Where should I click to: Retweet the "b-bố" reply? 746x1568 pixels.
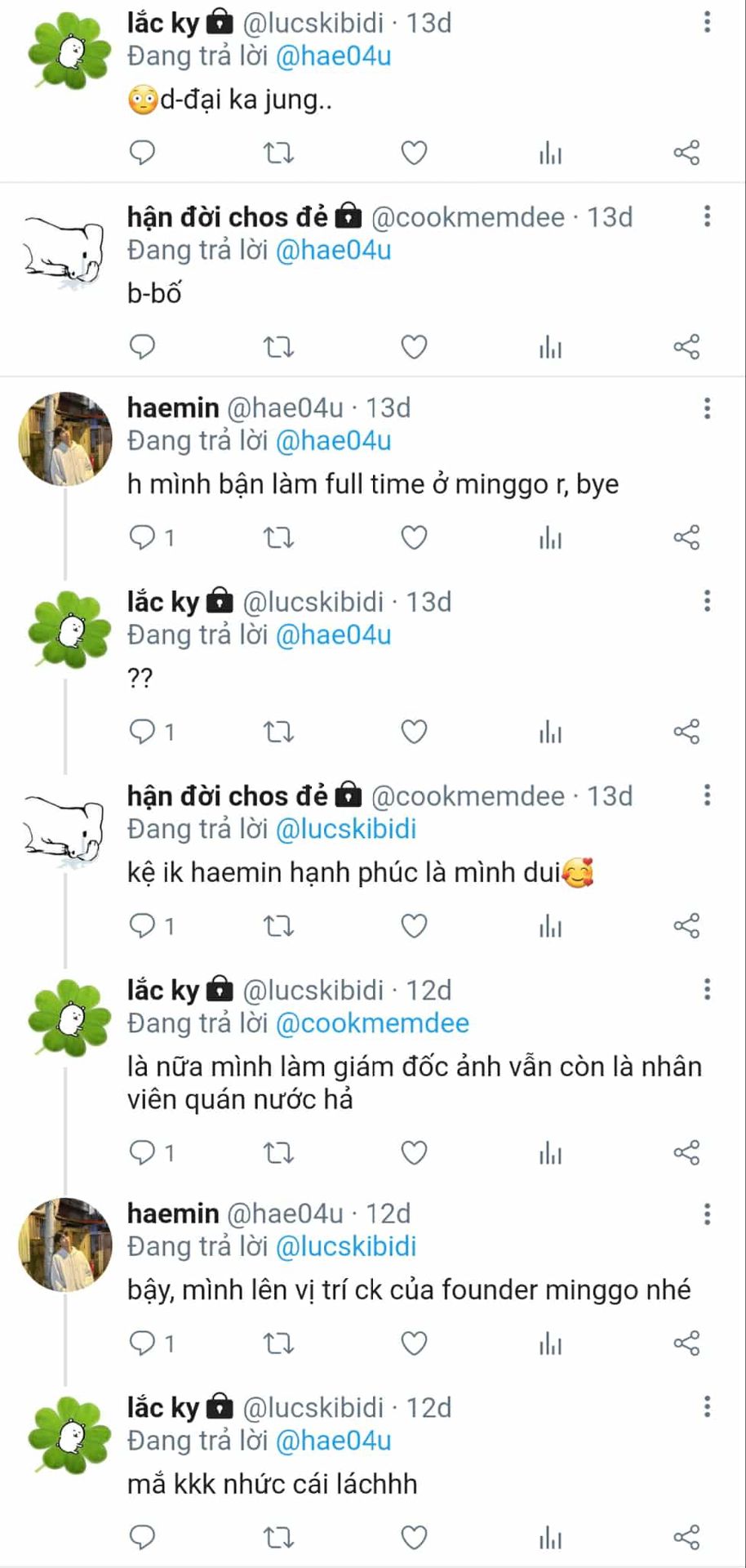tap(278, 347)
